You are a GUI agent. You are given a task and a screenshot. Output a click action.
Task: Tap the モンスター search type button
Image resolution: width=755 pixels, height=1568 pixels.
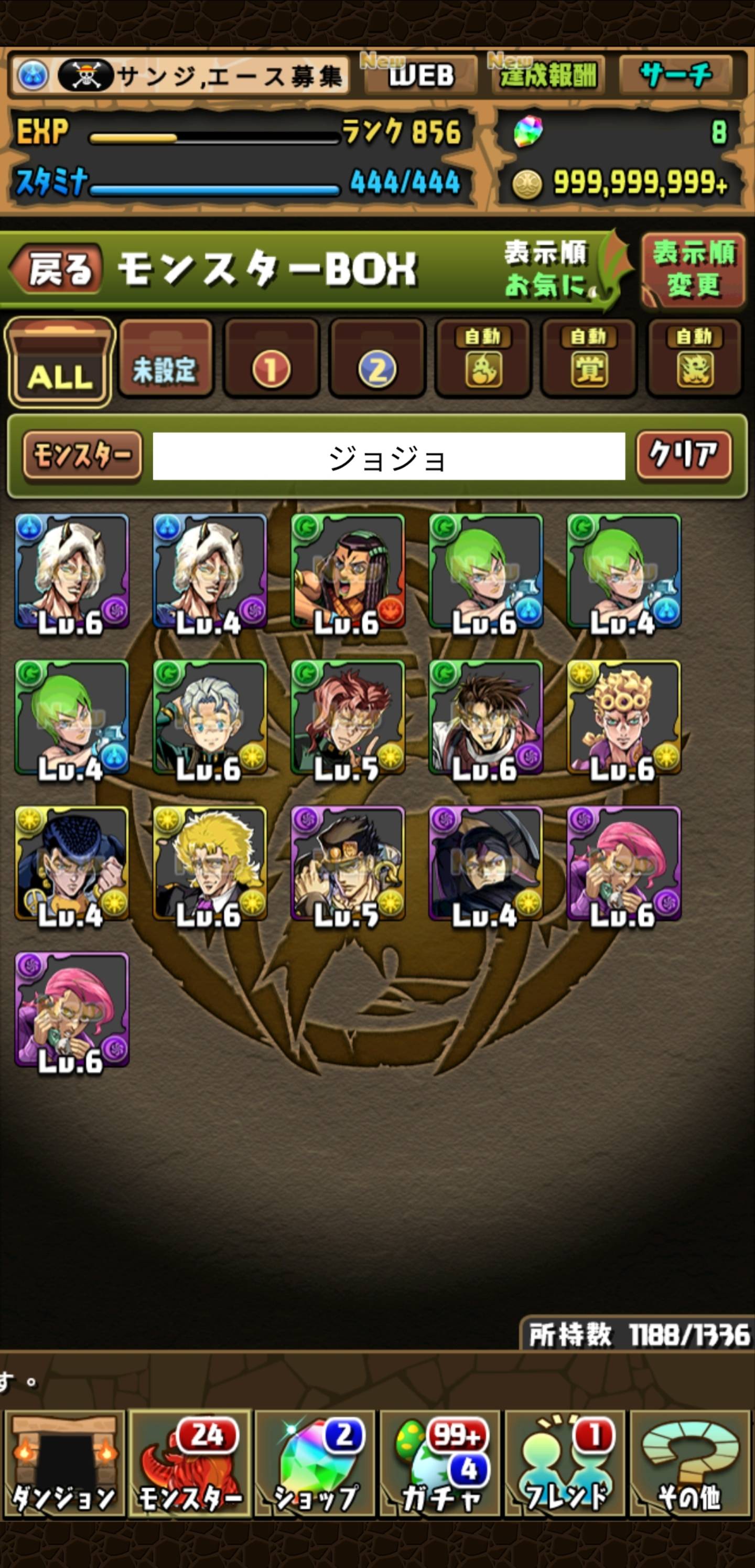click(82, 455)
